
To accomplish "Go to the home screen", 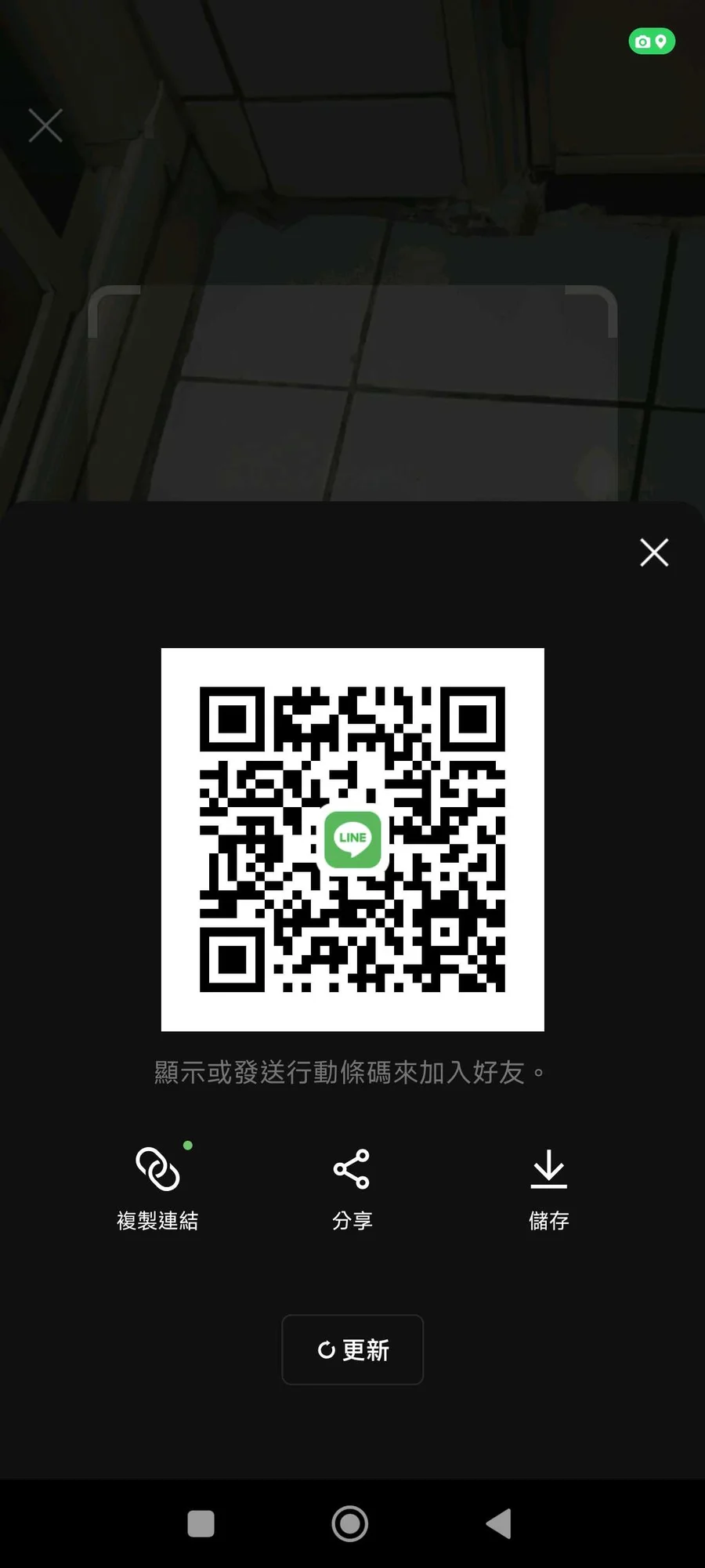I will (350, 1523).
